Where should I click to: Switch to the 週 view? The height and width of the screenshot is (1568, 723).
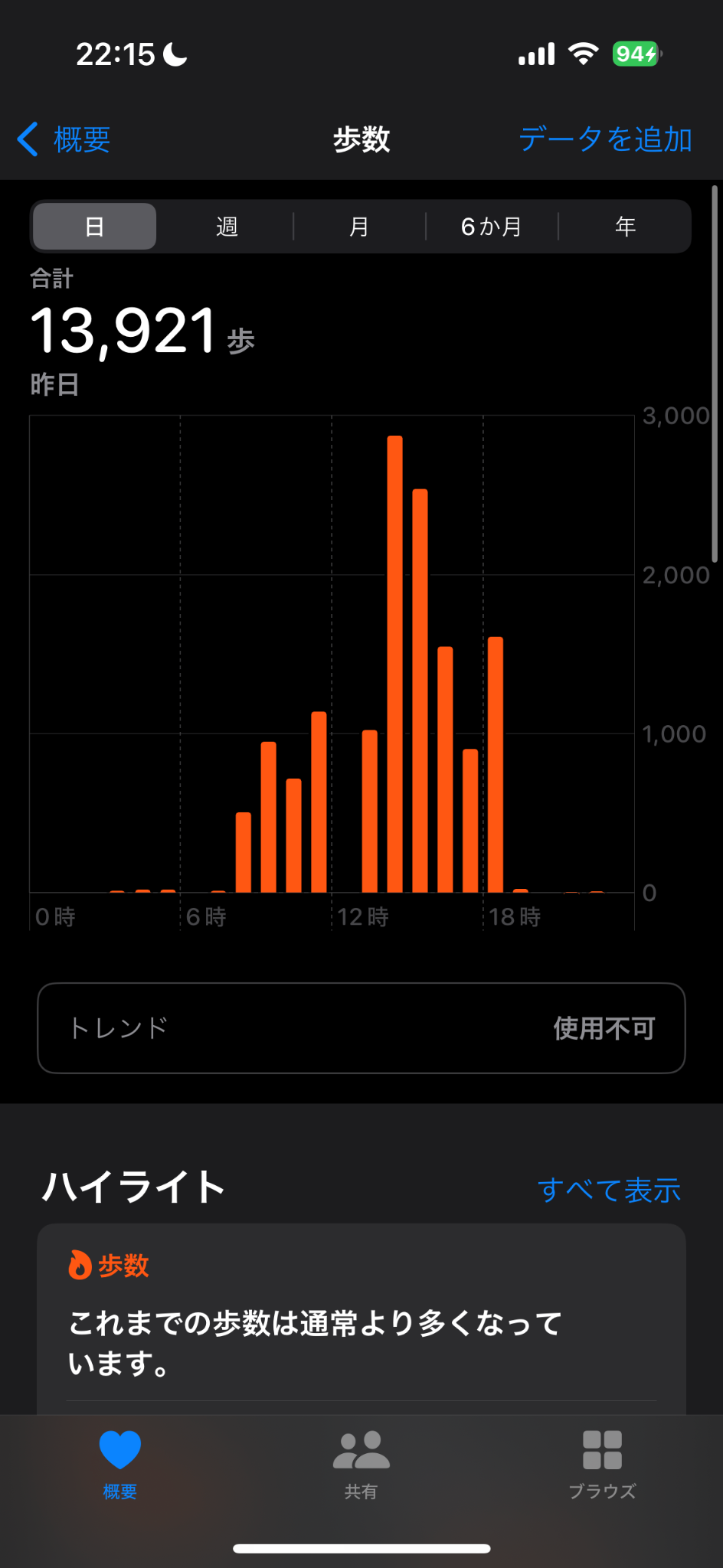[x=227, y=227]
